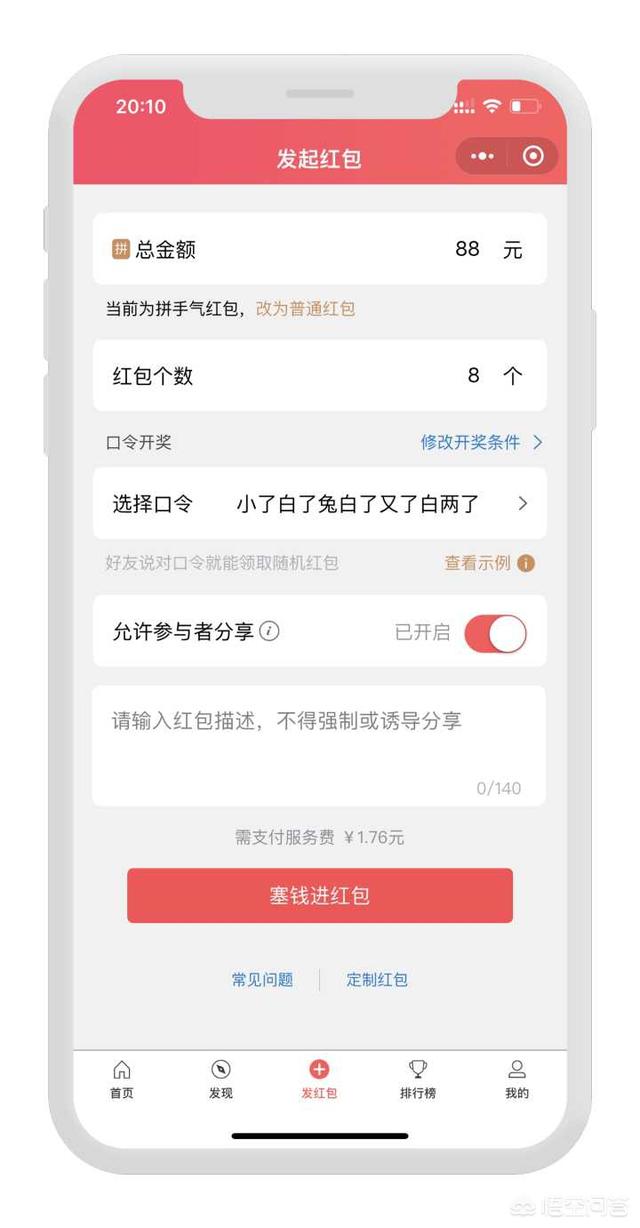
Task: Open the info icon beside 允许参与者分享
Action: pos(270,631)
